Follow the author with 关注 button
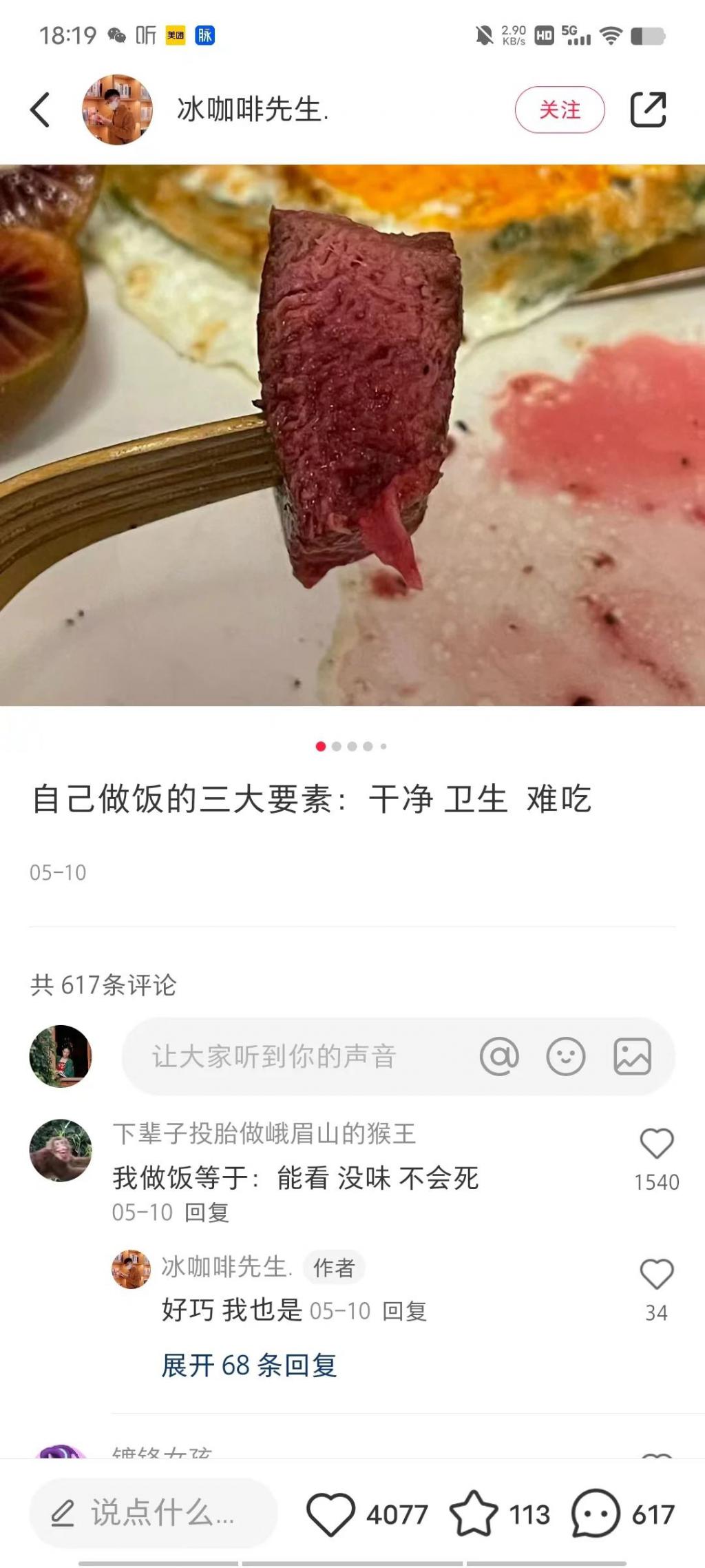Screen dimensions: 705x1568 click(x=559, y=110)
